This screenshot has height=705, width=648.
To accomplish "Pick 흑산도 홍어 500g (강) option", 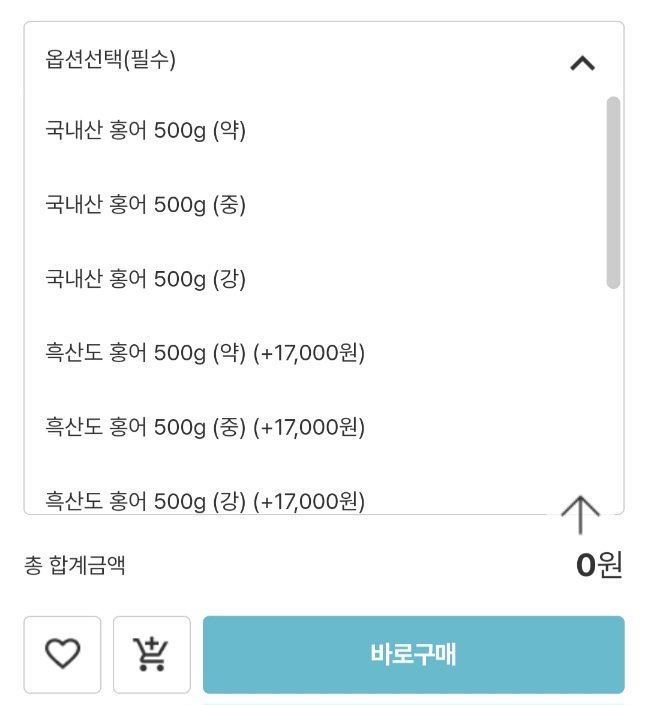I will (205, 500).
